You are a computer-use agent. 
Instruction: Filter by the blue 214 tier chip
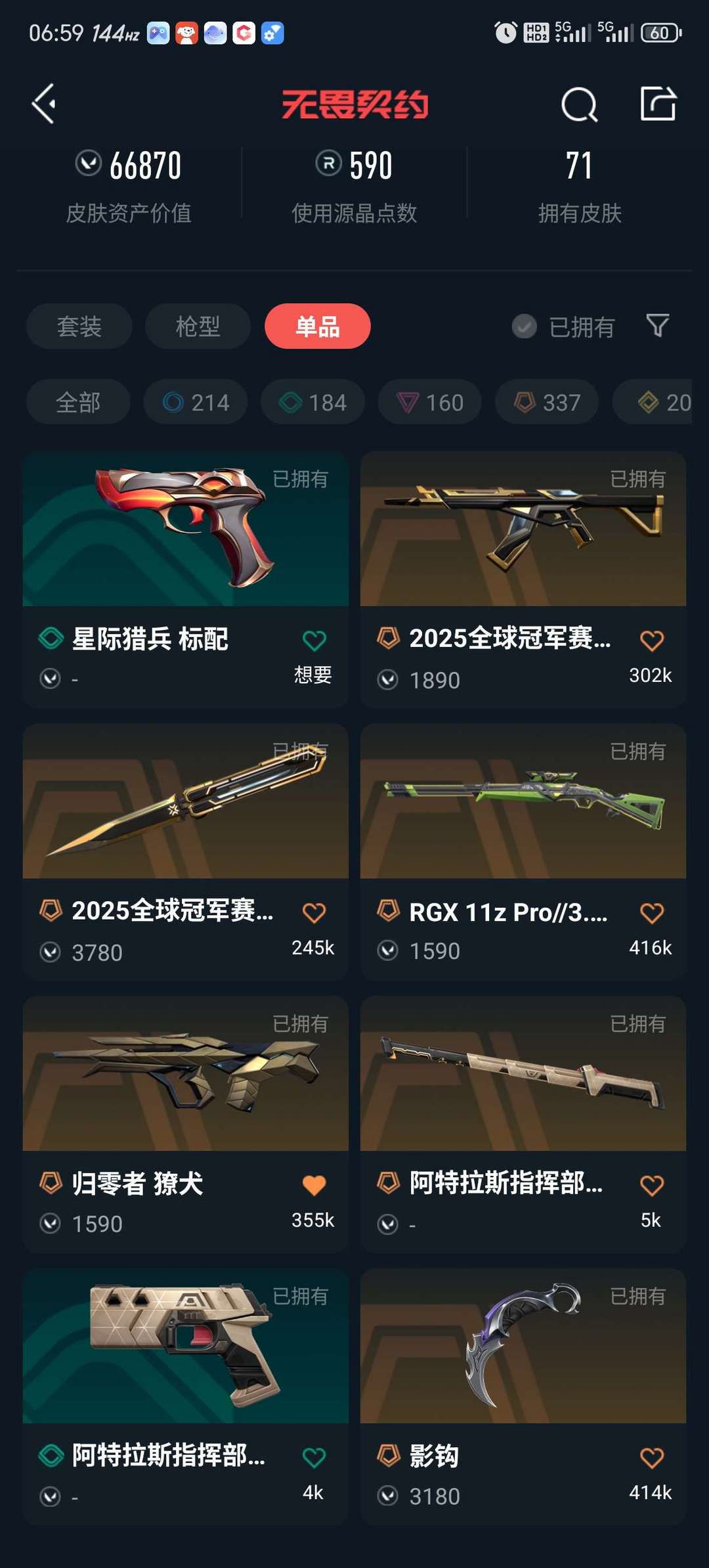coord(196,402)
